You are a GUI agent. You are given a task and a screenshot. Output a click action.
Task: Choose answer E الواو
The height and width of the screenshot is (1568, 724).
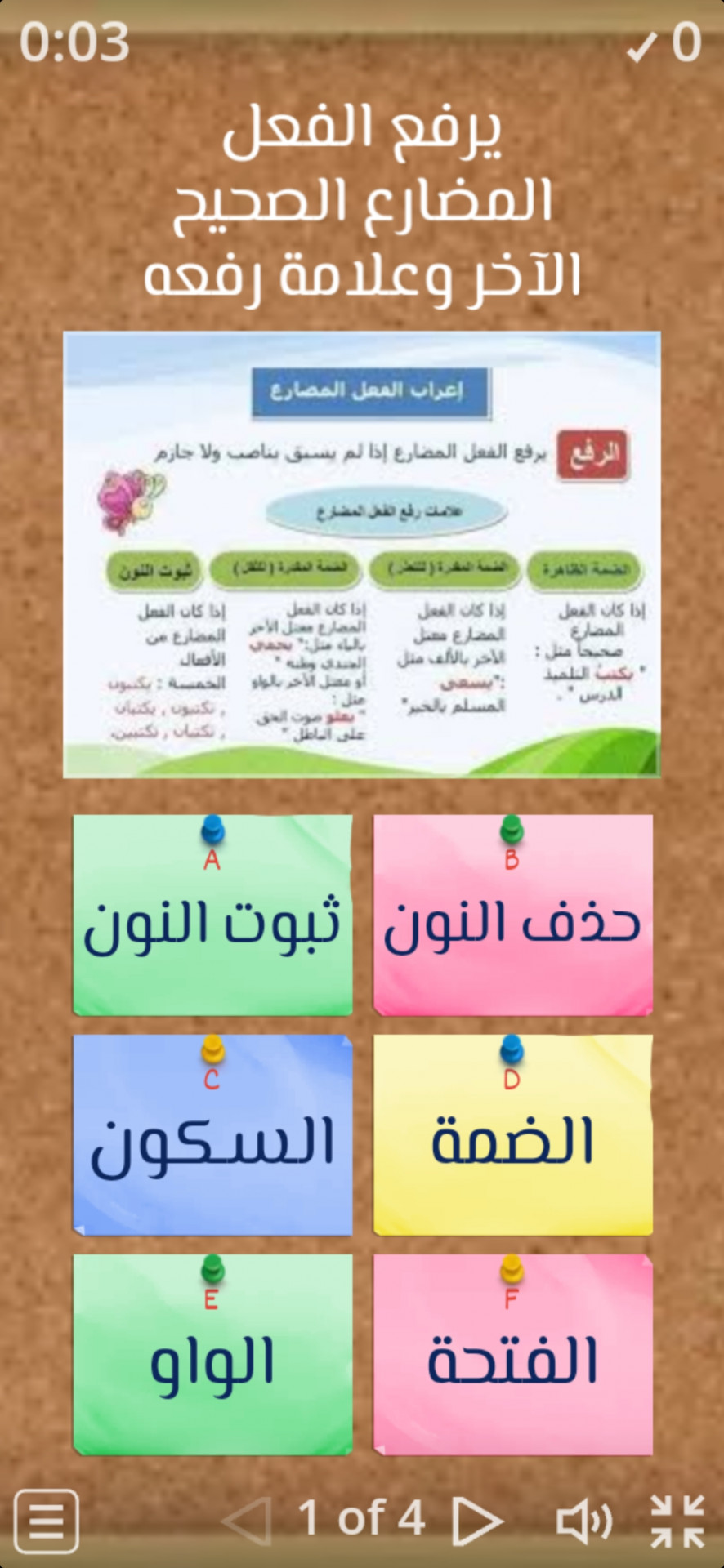(x=212, y=1357)
